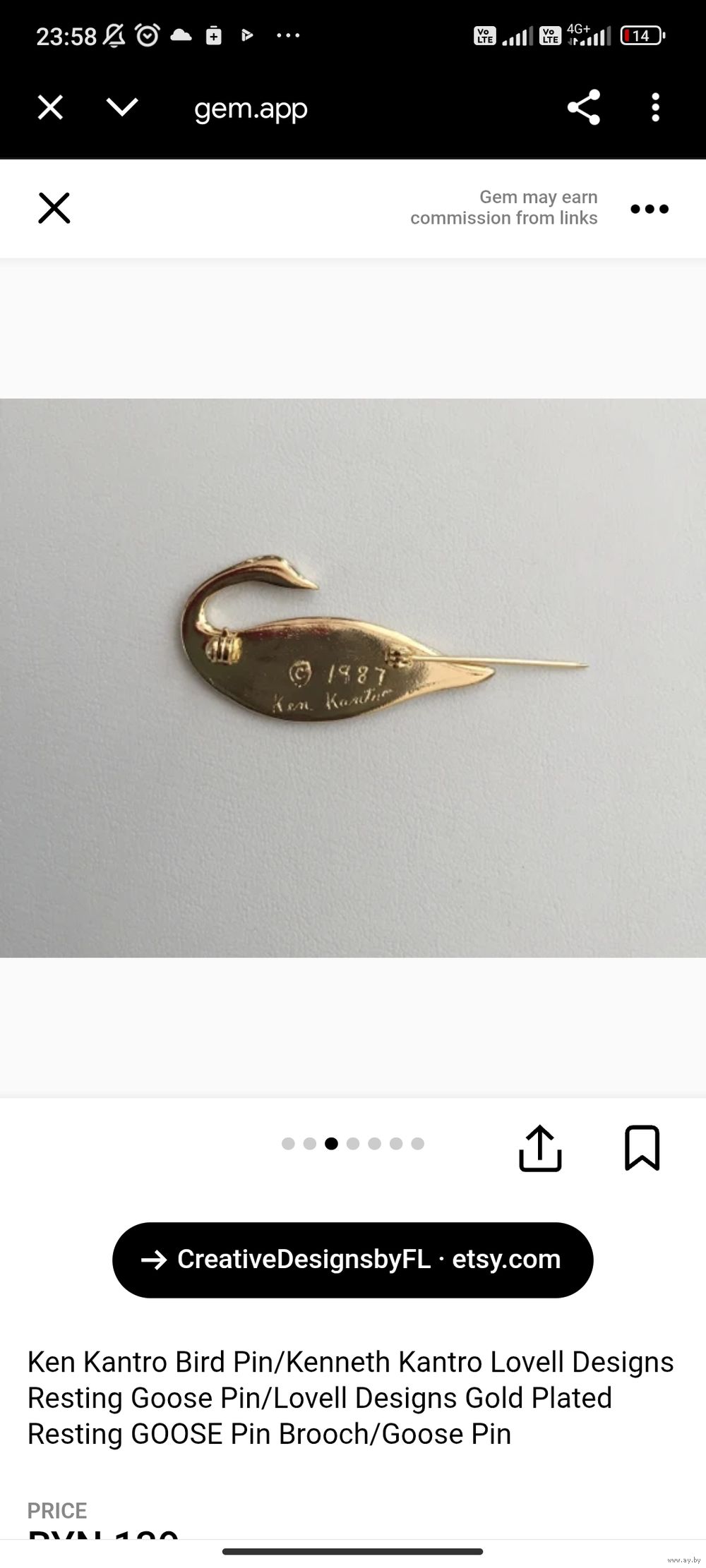Bookmark this goose pin listing
The image size is (706, 1568).
(x=642, y=1148)
